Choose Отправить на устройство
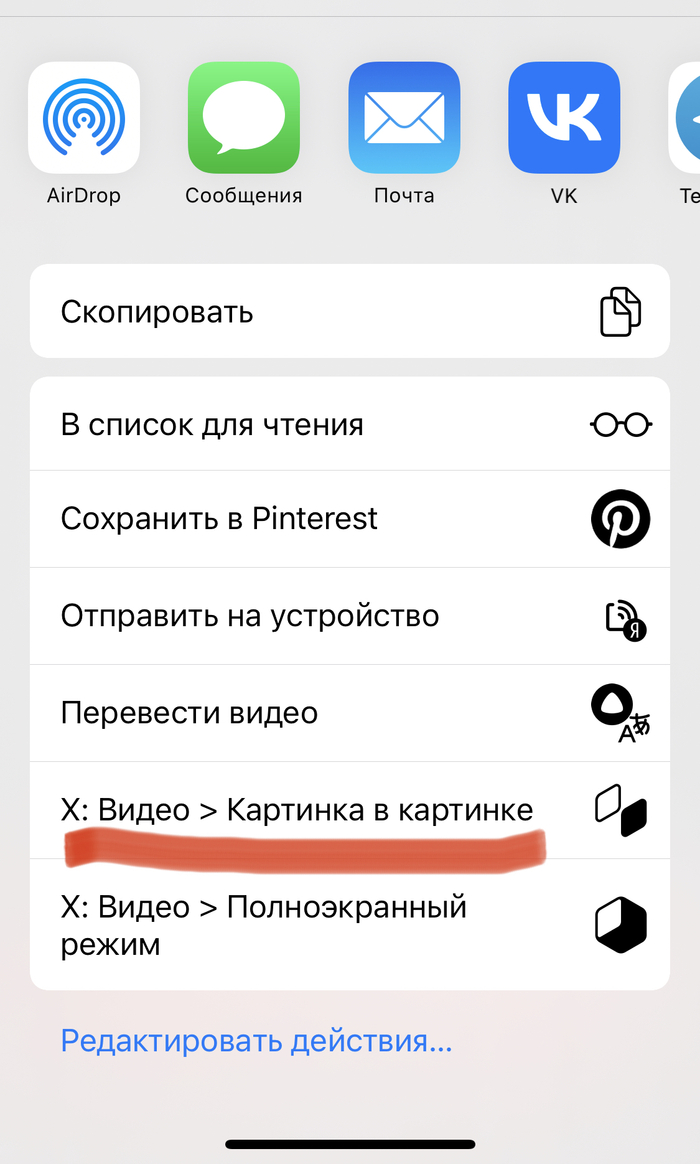700x1164 pixels. tap(350, 616)
